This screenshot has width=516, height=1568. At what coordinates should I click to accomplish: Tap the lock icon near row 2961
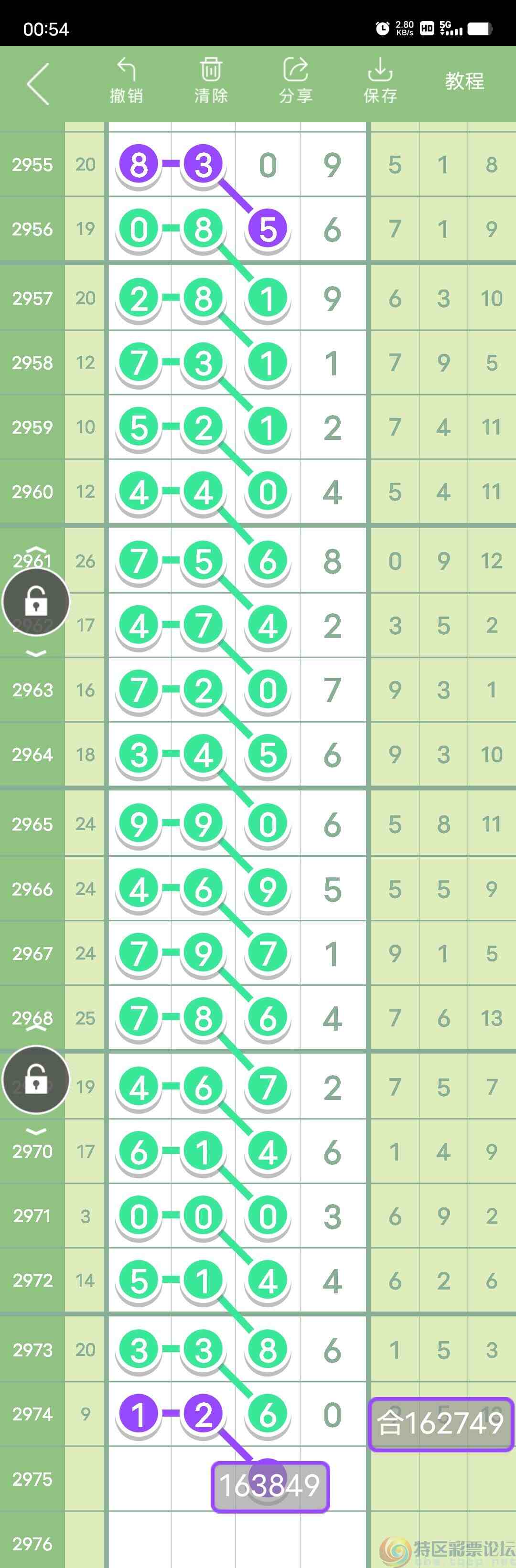coord(36,602)
